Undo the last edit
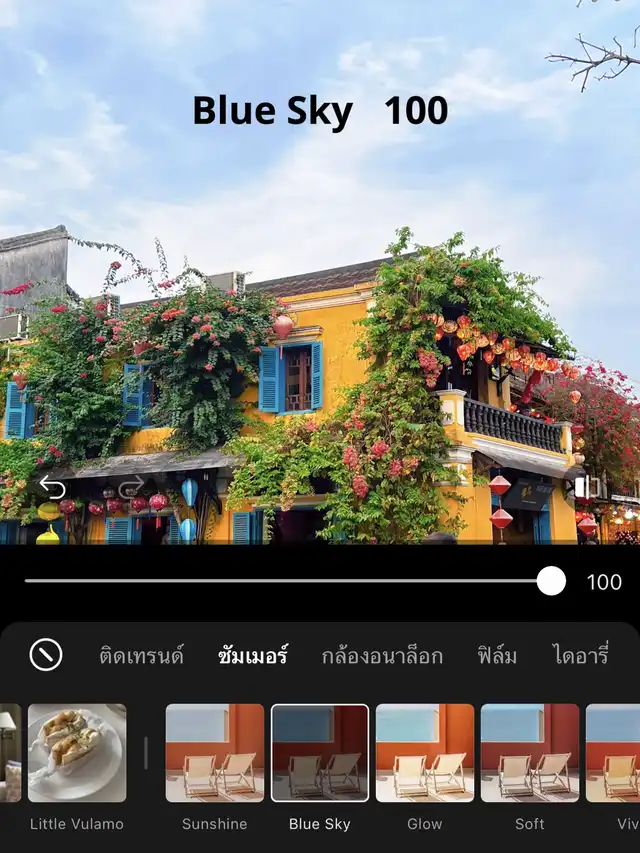The height and width of the screenshot is (853, 640). 52,488
